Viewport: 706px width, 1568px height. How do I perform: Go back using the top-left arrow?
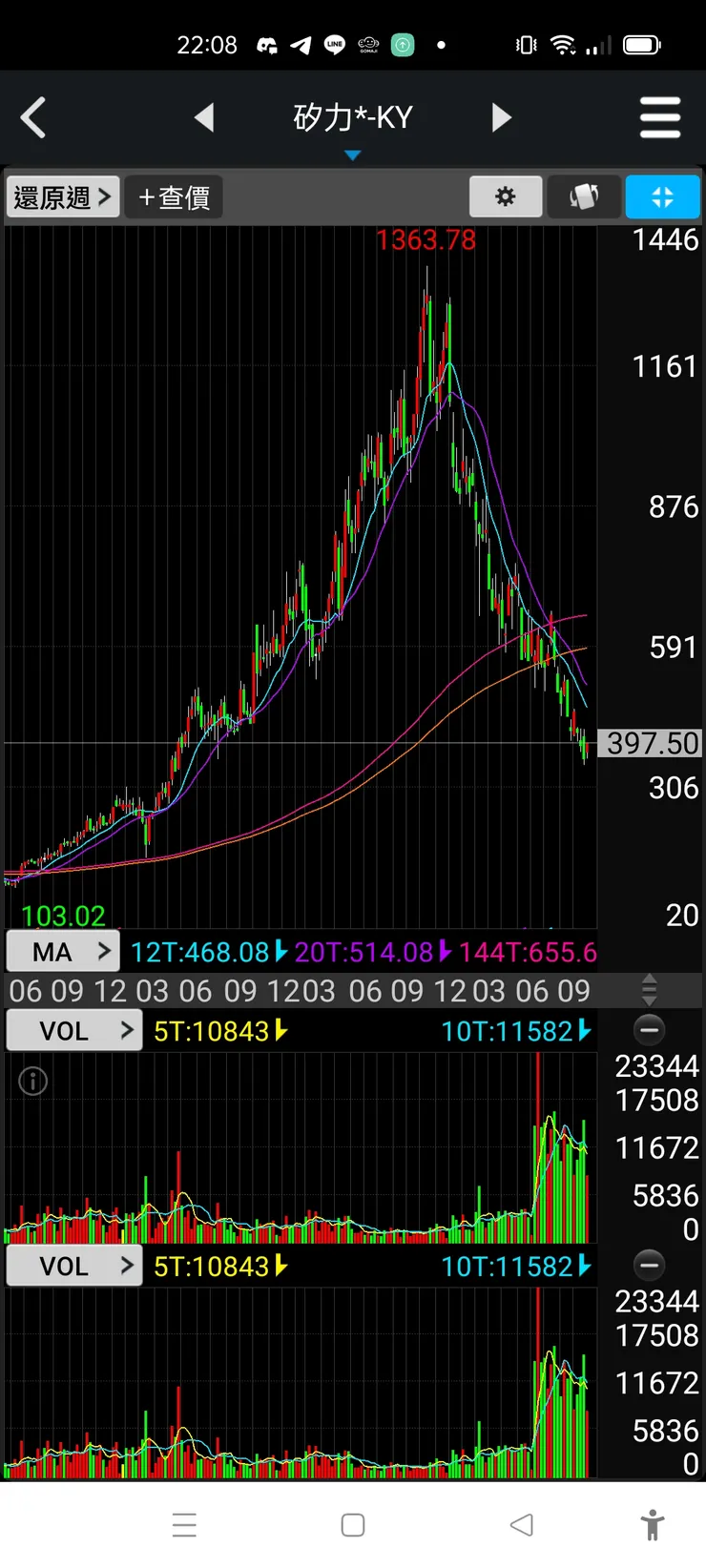pyautogui.click(x=34, y=118)
